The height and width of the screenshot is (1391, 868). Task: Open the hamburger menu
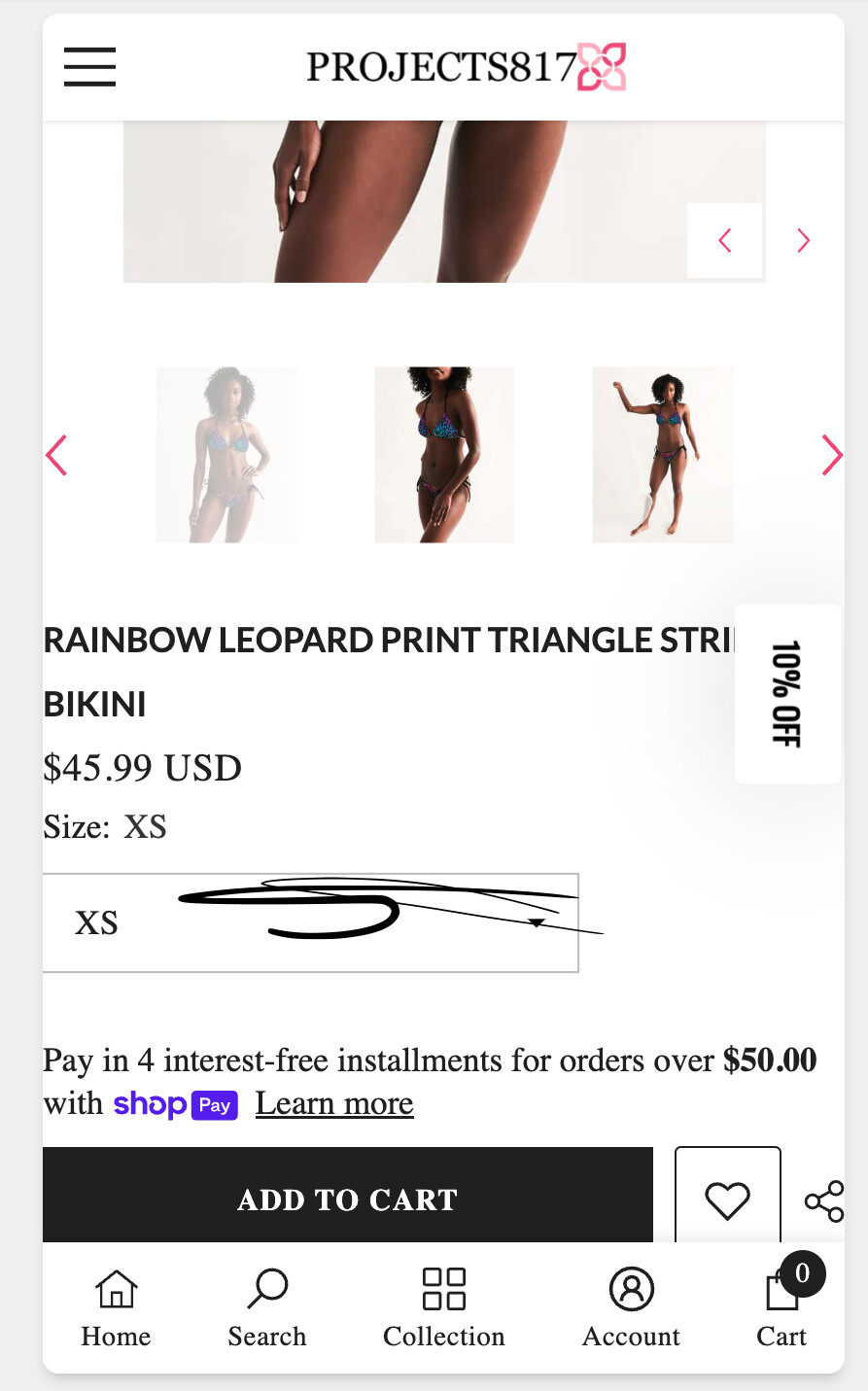click(90, 67)
